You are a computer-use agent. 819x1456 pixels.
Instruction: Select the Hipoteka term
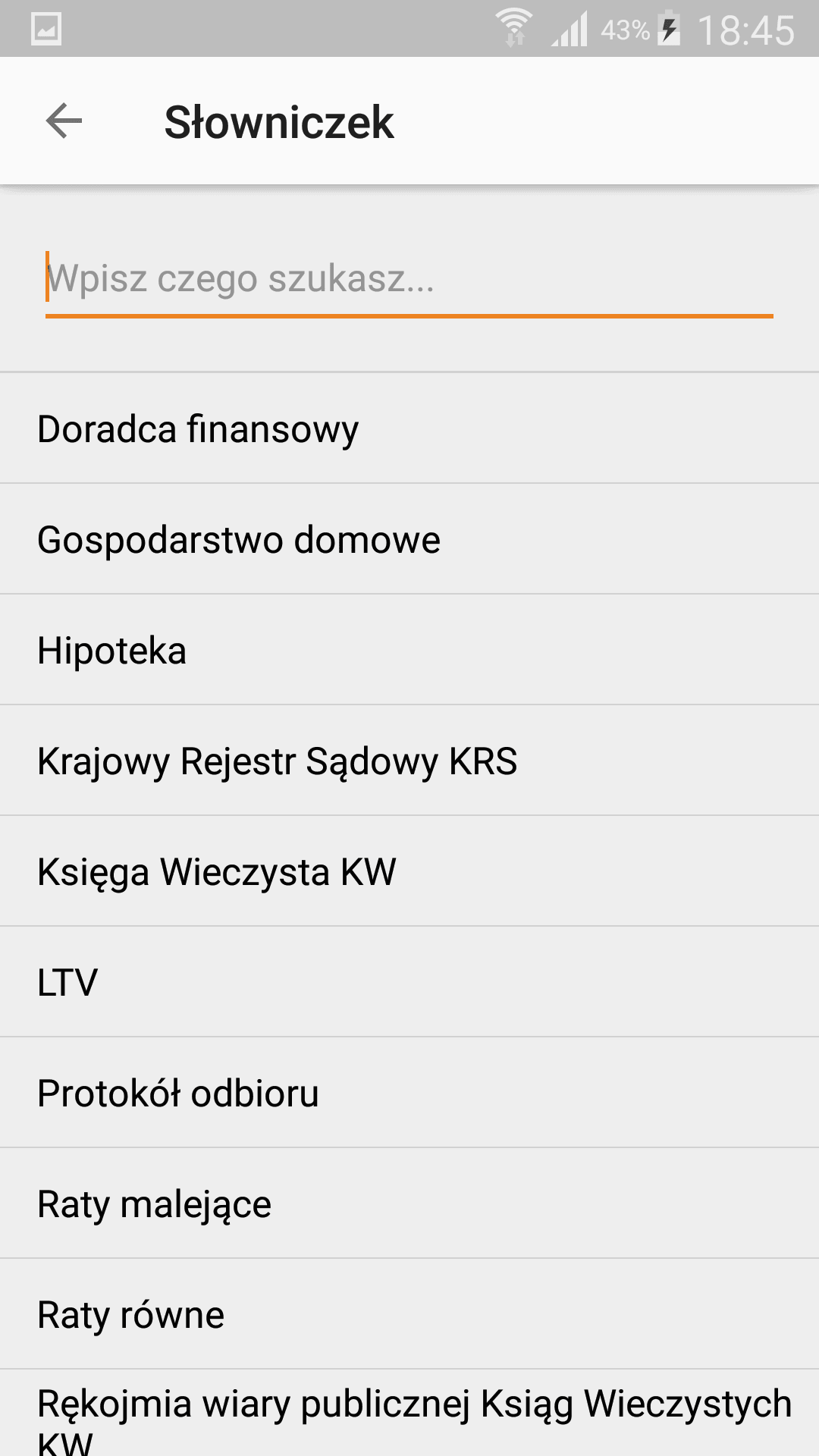409,650
